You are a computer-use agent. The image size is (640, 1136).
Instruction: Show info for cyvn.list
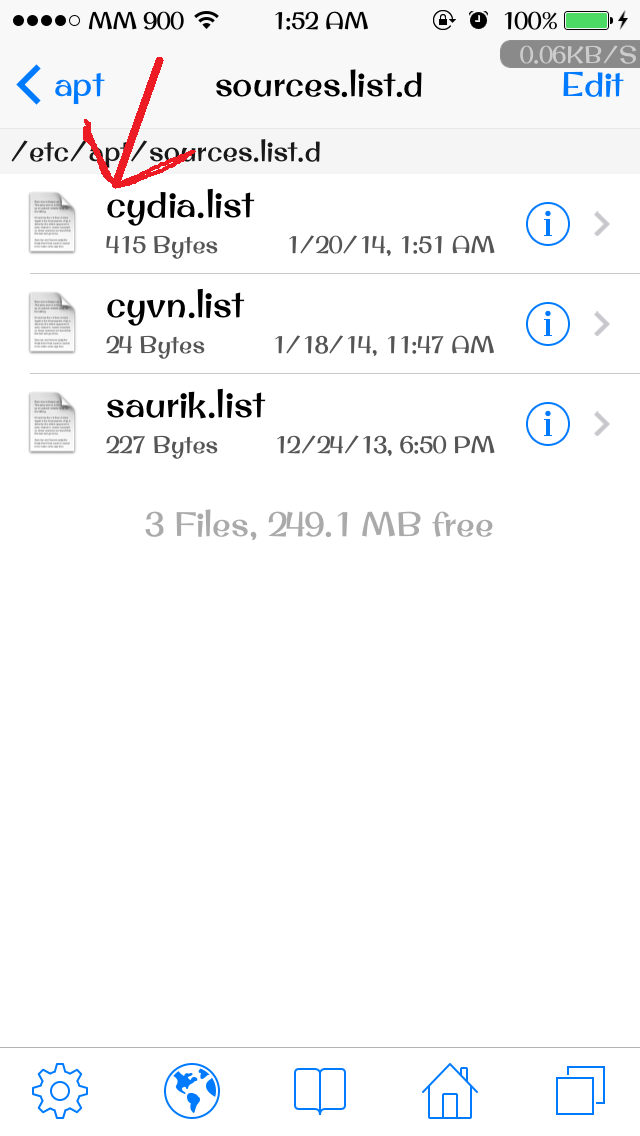547,324
